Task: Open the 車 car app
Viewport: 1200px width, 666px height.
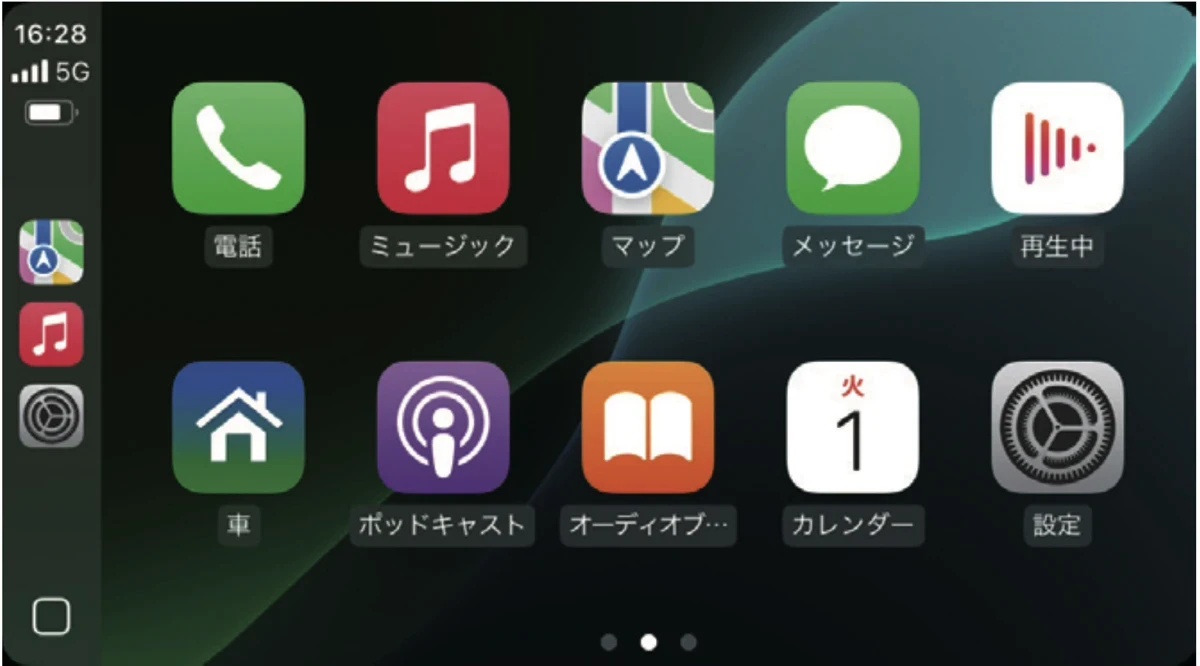Action: (x=238, y=427)
